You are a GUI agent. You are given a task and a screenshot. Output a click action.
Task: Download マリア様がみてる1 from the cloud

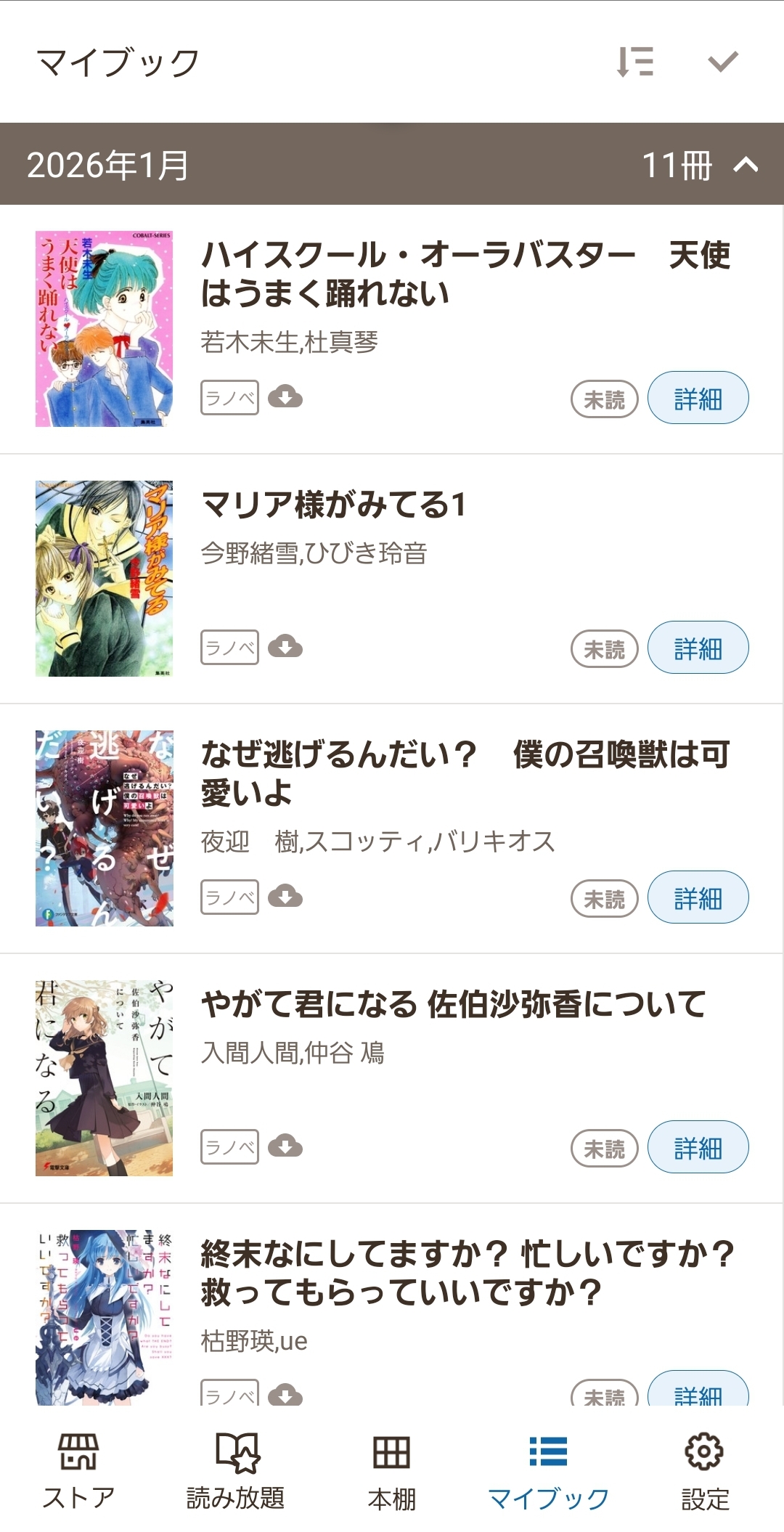285,647
